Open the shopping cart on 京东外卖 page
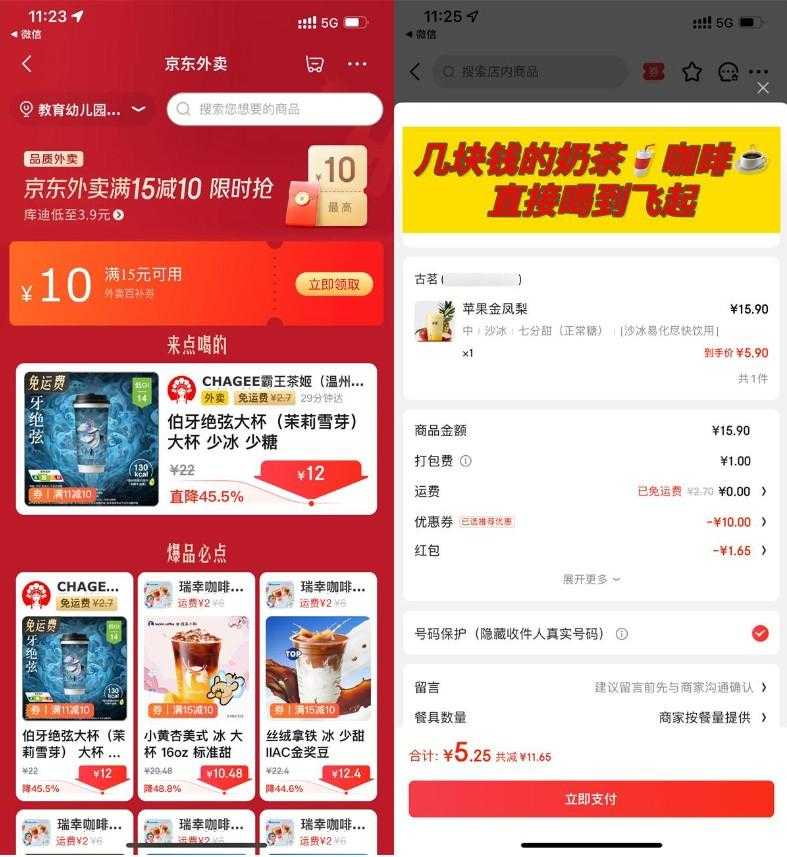Image resolution: width=787 pixels, height=857 pixels. coord(314,63)
